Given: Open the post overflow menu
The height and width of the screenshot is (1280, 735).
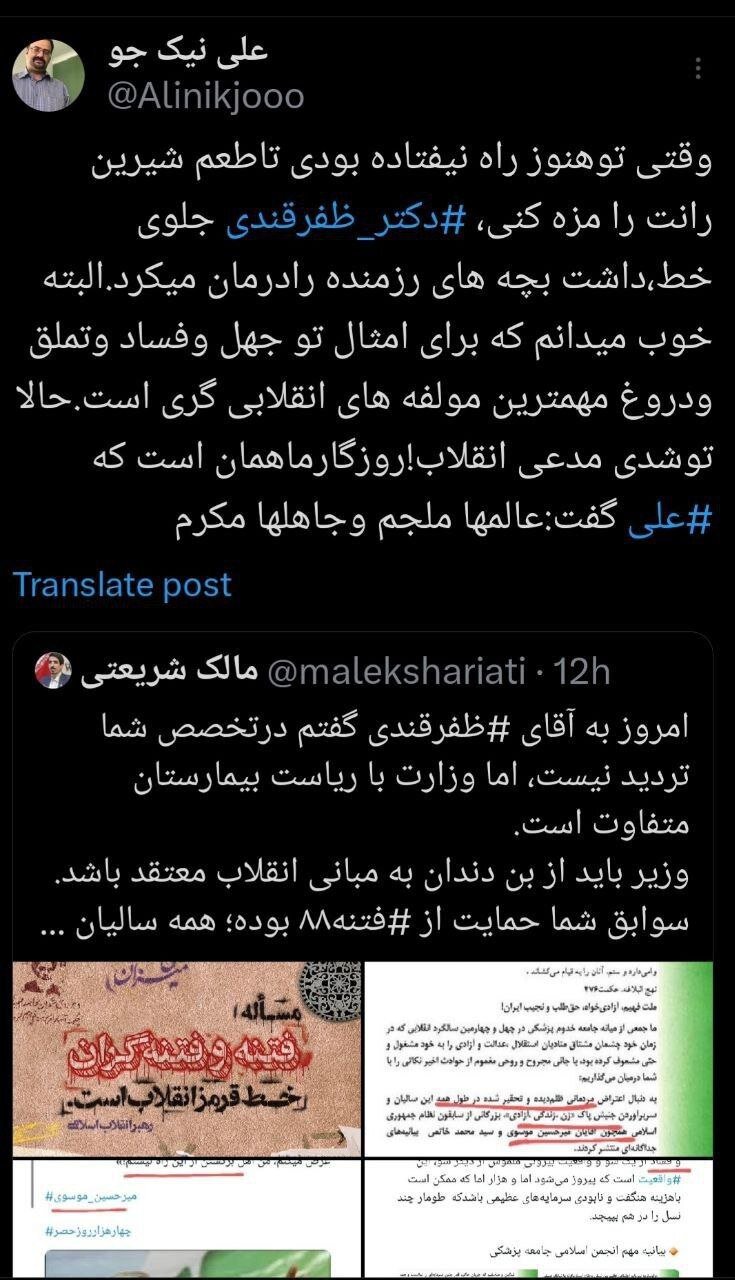Looking at the screenshot, I should pos(699,69).
